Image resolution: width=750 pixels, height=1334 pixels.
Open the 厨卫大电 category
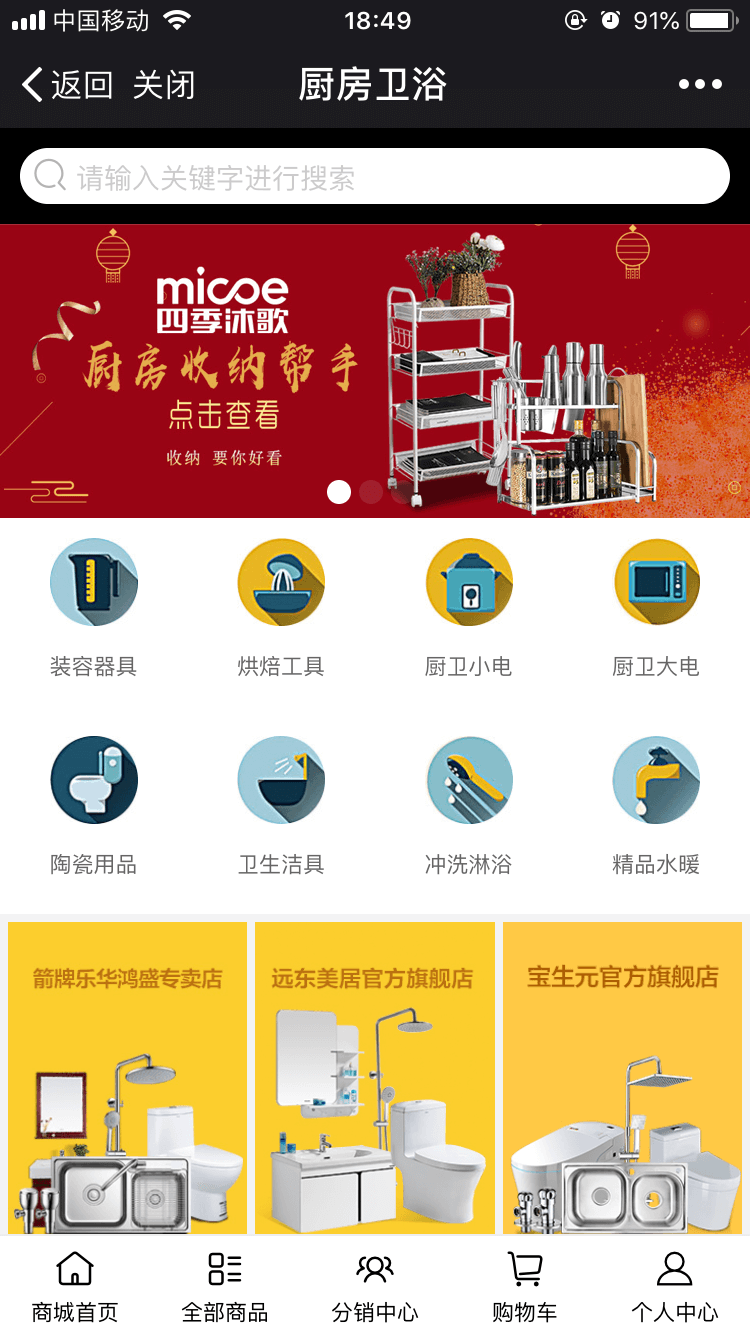click(x=656, y=605)
